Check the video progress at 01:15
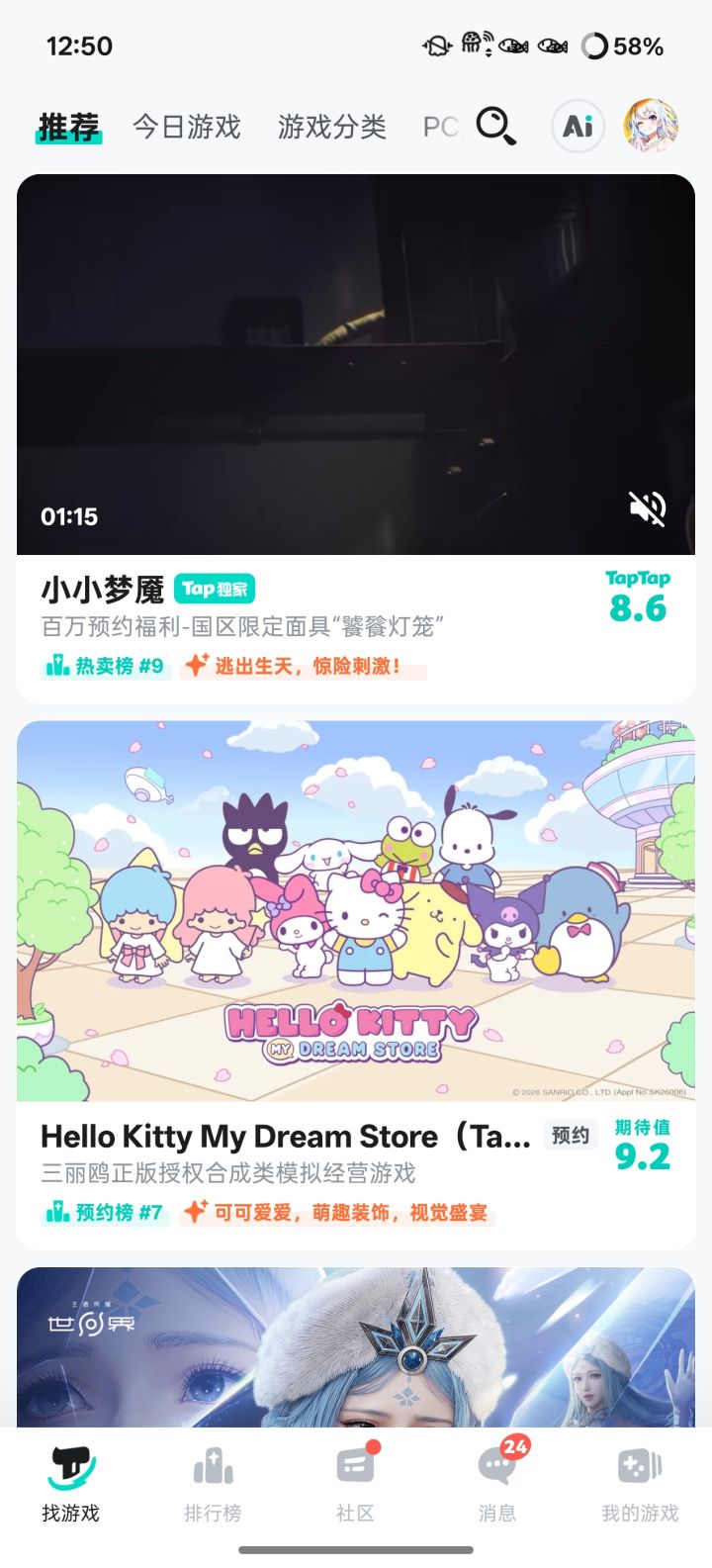Viewport: 712px width, 1568px height. click(68, 515)
